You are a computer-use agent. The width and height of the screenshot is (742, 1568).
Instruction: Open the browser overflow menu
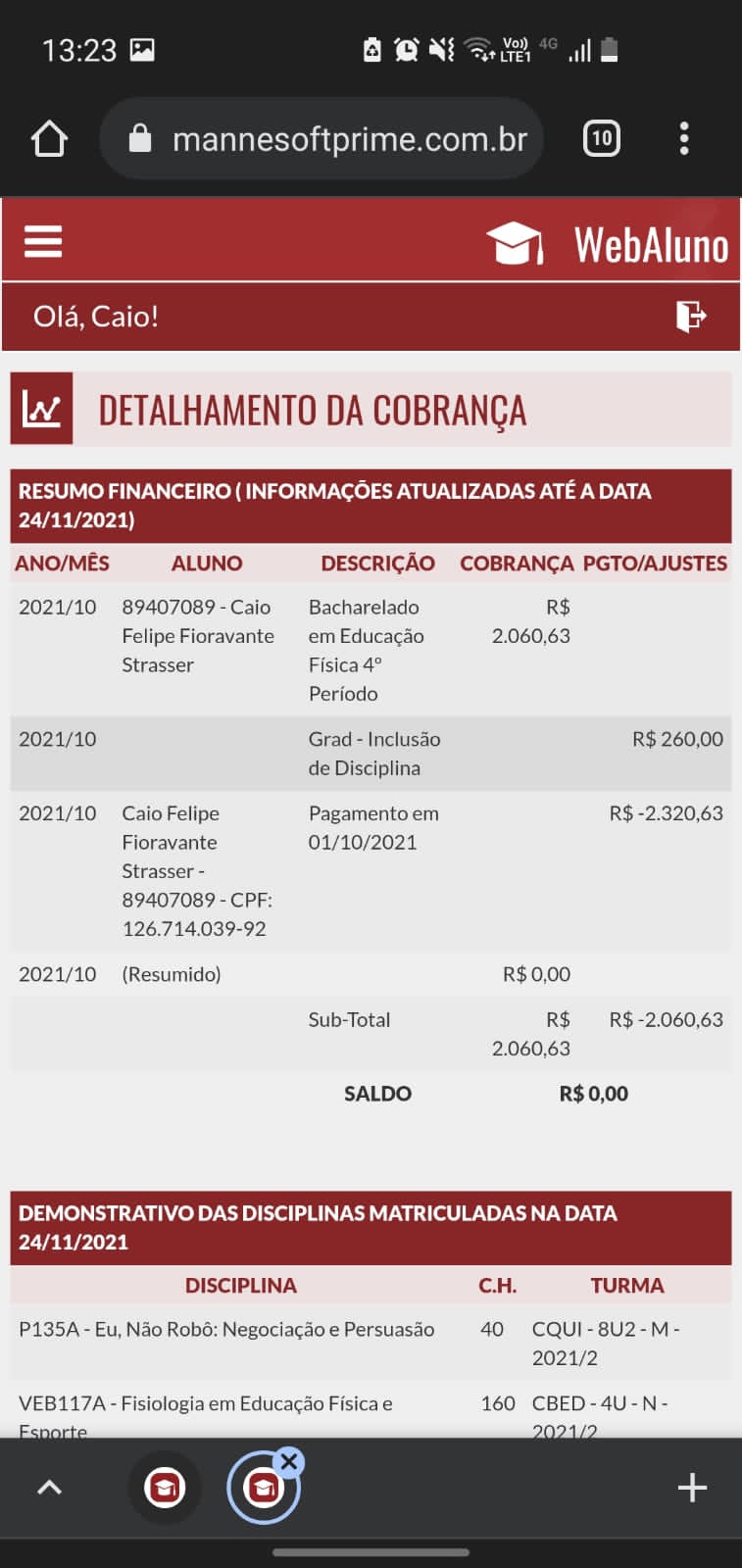[x=684, y=138]
